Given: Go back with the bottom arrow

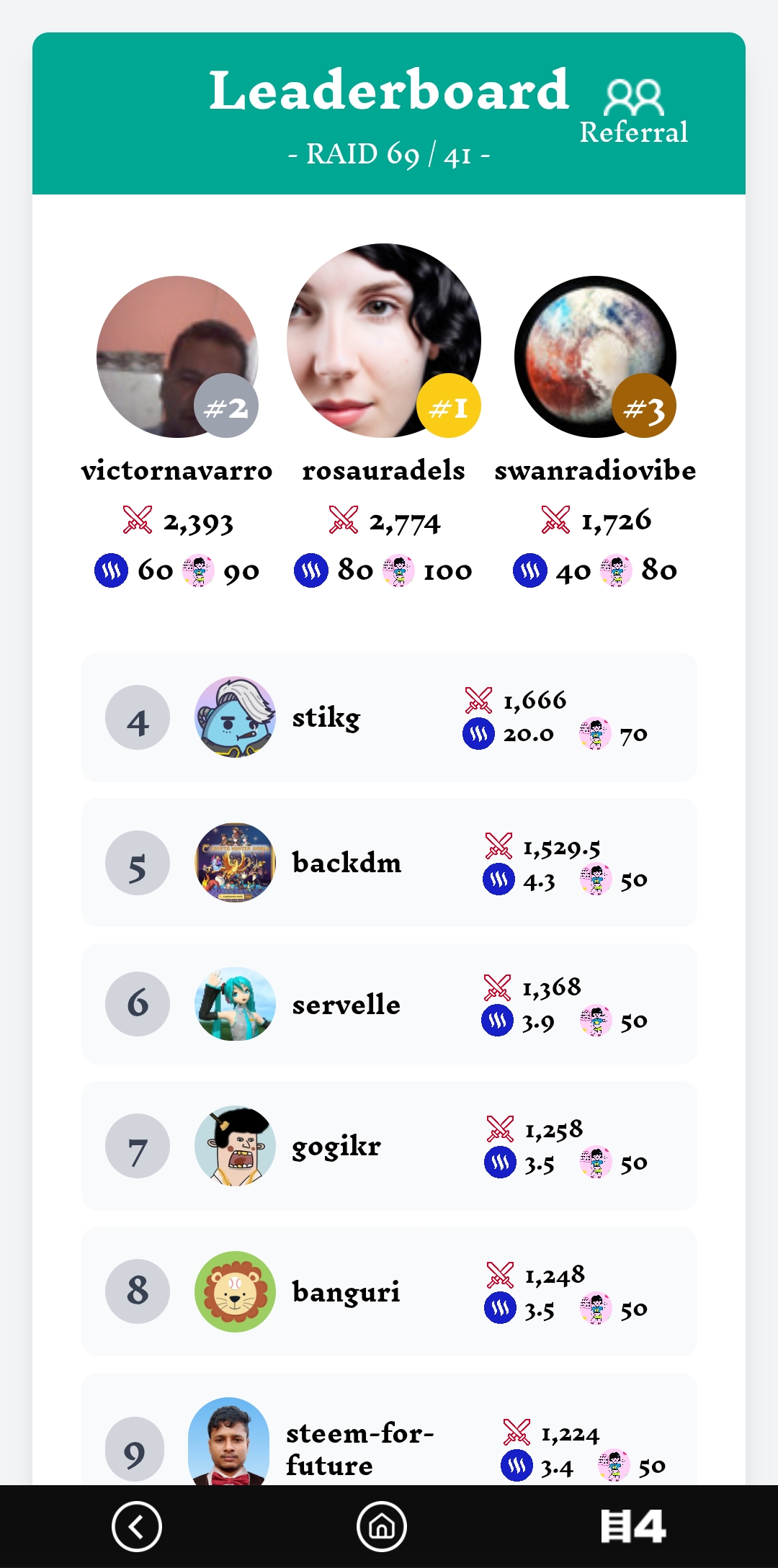Looking at the screenshot, I should click(x=137, y=1526).
